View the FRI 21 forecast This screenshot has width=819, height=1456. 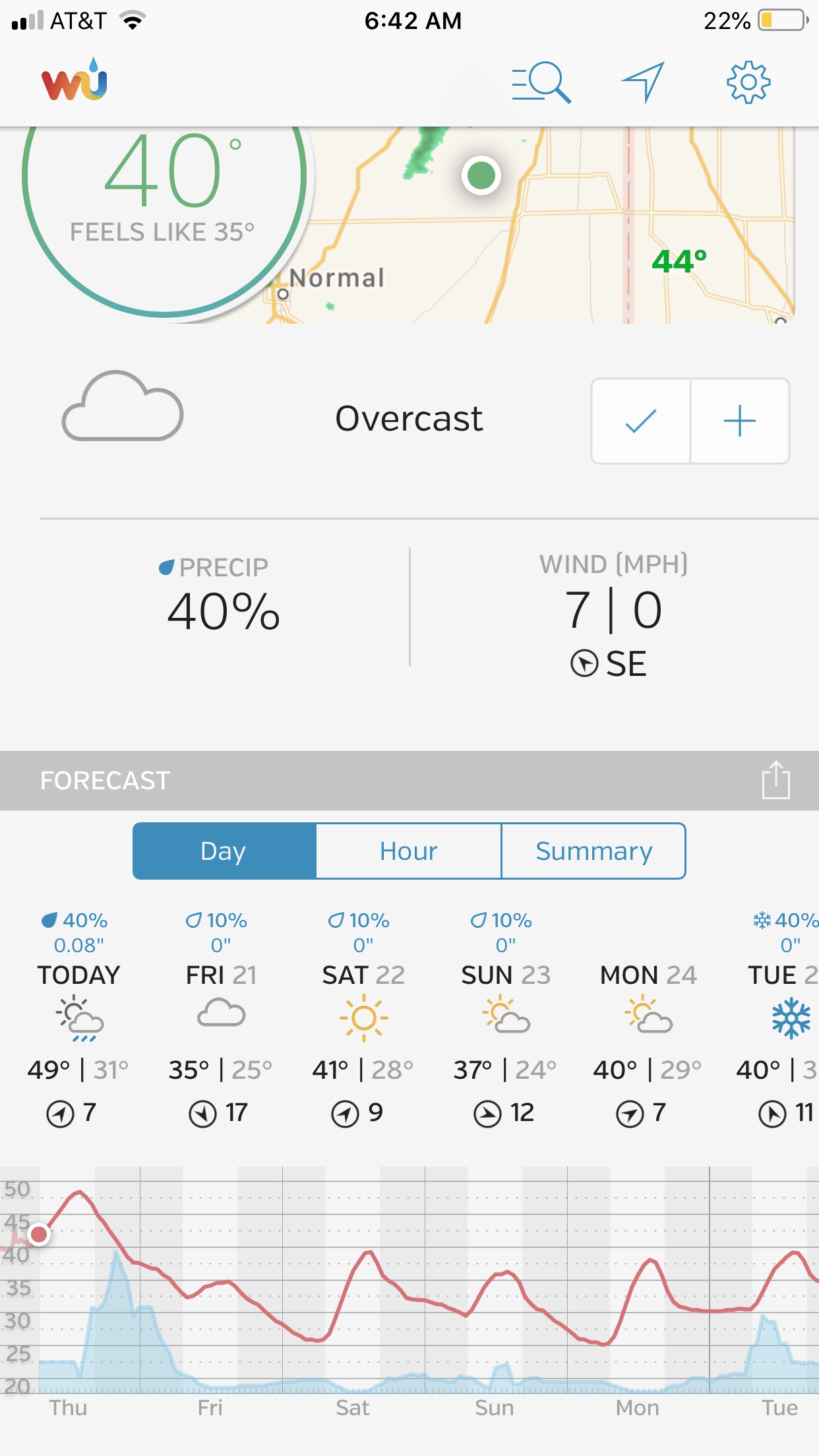click(x=221, y=1016)
